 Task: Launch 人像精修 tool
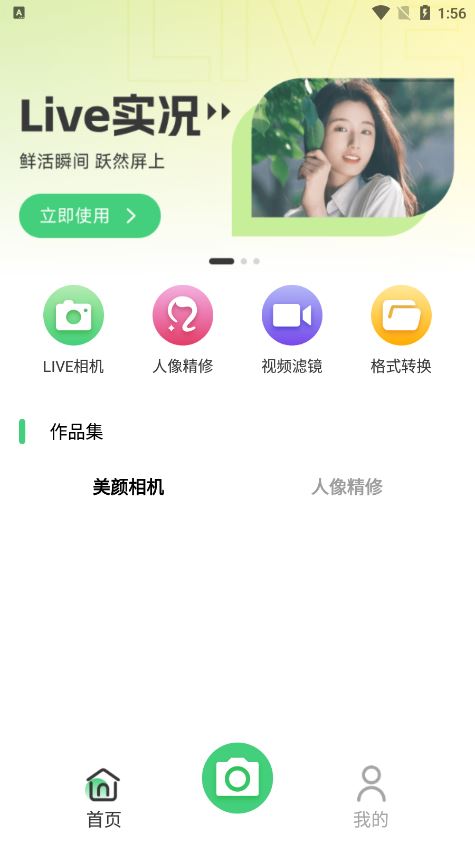[x=183, y=330]
